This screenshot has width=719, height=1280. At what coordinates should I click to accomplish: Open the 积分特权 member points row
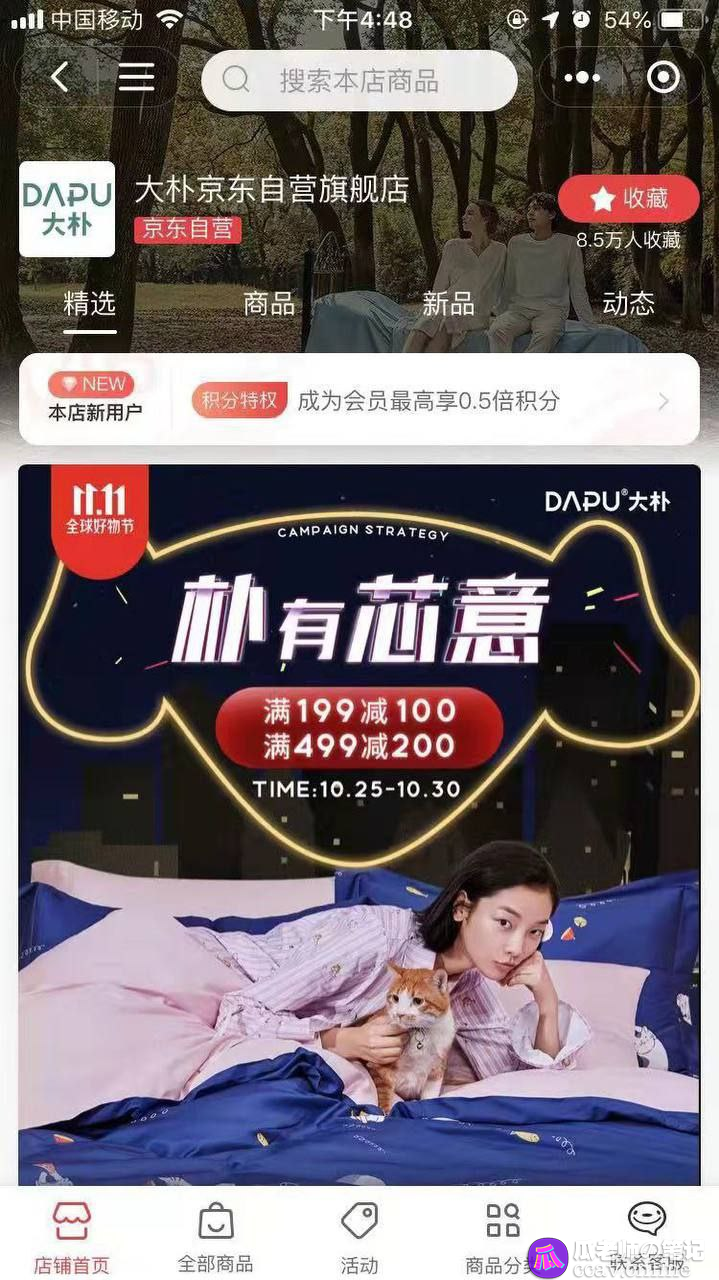click(432, 401)
